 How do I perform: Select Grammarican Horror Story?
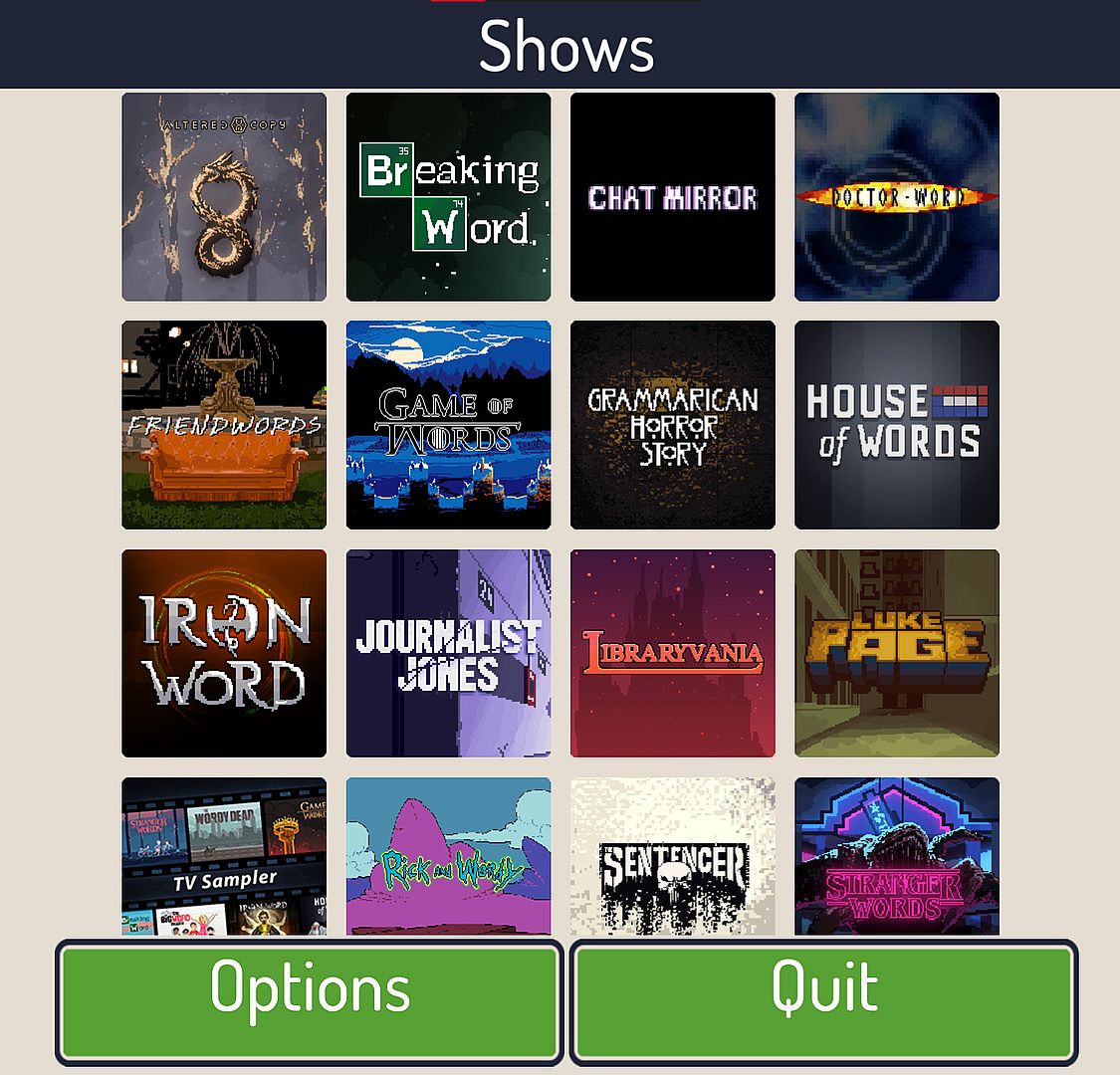672,425
